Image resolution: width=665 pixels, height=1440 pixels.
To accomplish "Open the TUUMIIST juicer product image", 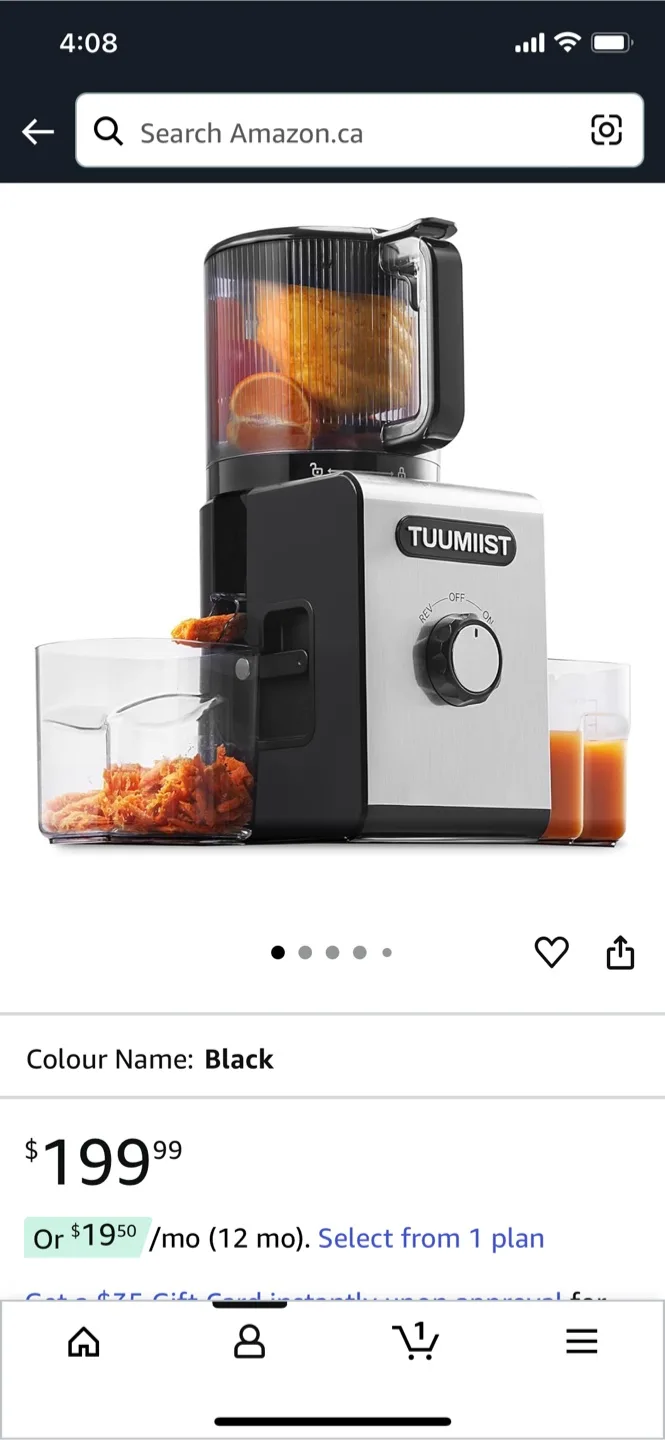I will pos(334,540).
